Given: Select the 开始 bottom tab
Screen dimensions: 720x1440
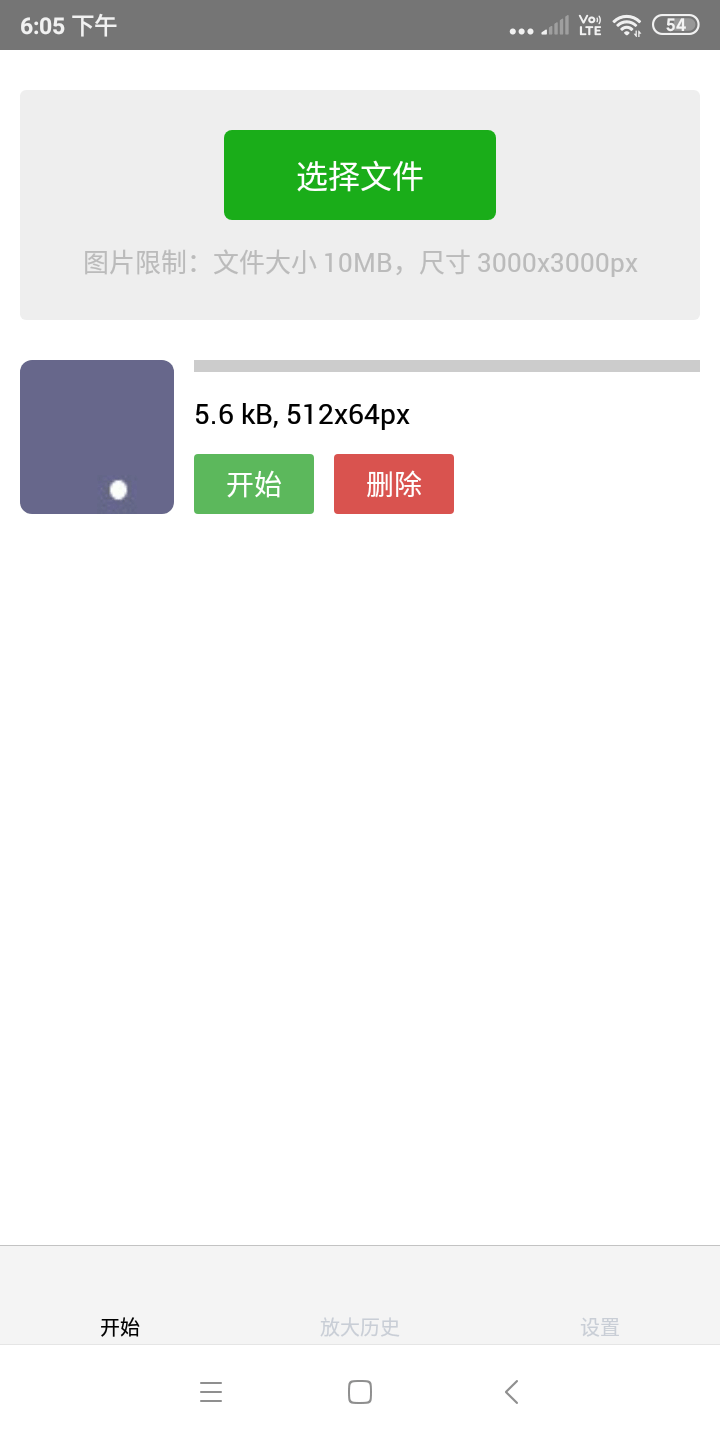Looking at the screenshot, I should [120, 1326].
